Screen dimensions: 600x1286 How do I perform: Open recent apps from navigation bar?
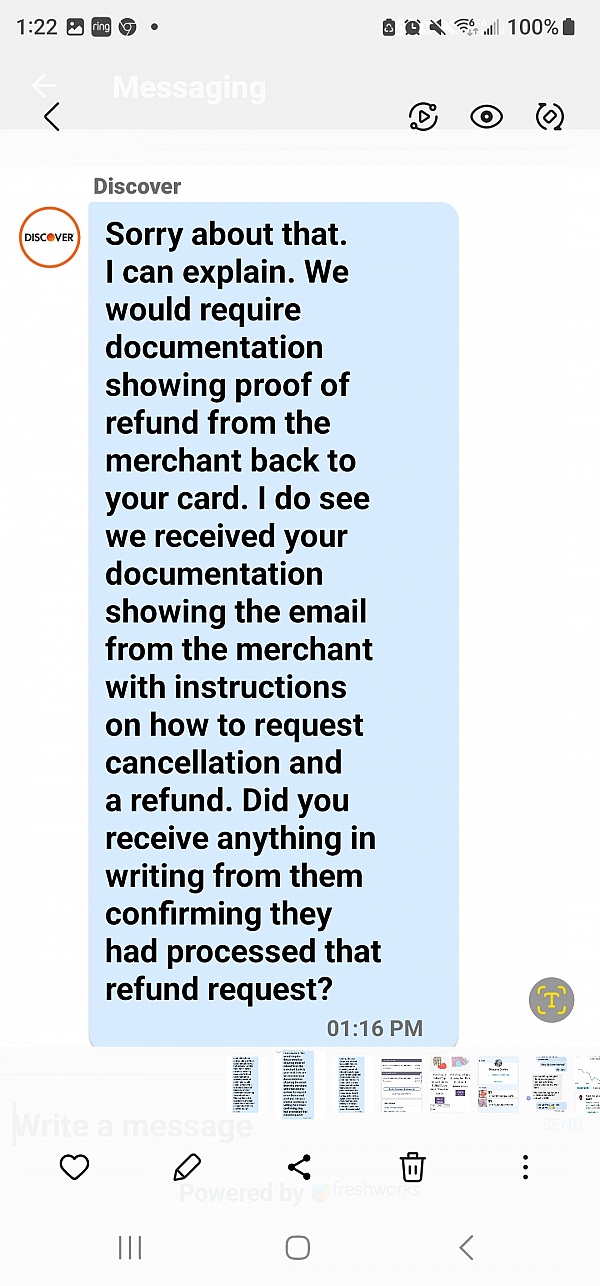pyautogui.click(x=130, y=1247)
